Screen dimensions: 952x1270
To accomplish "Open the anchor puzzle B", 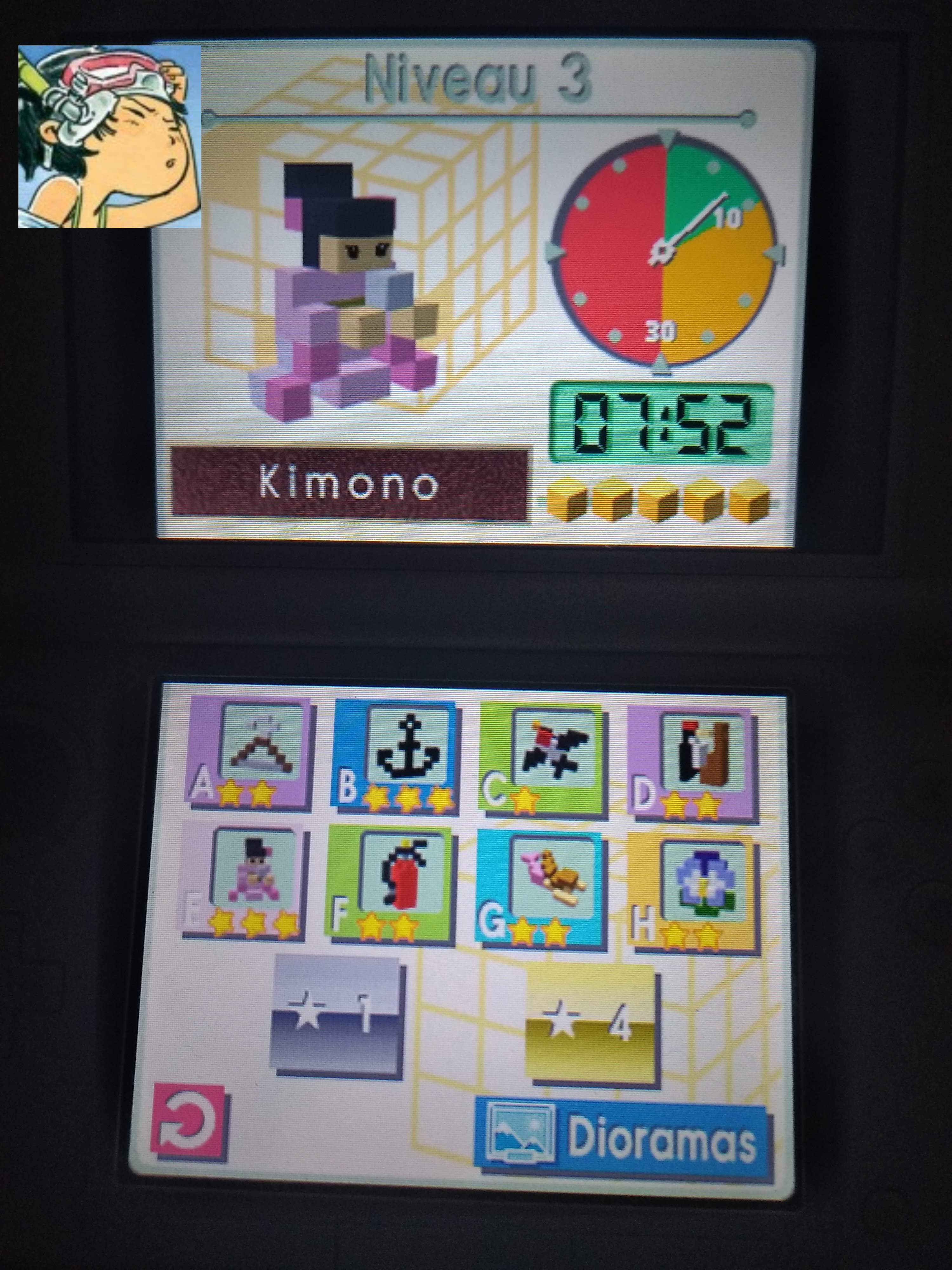I will (x=396, y=753).
